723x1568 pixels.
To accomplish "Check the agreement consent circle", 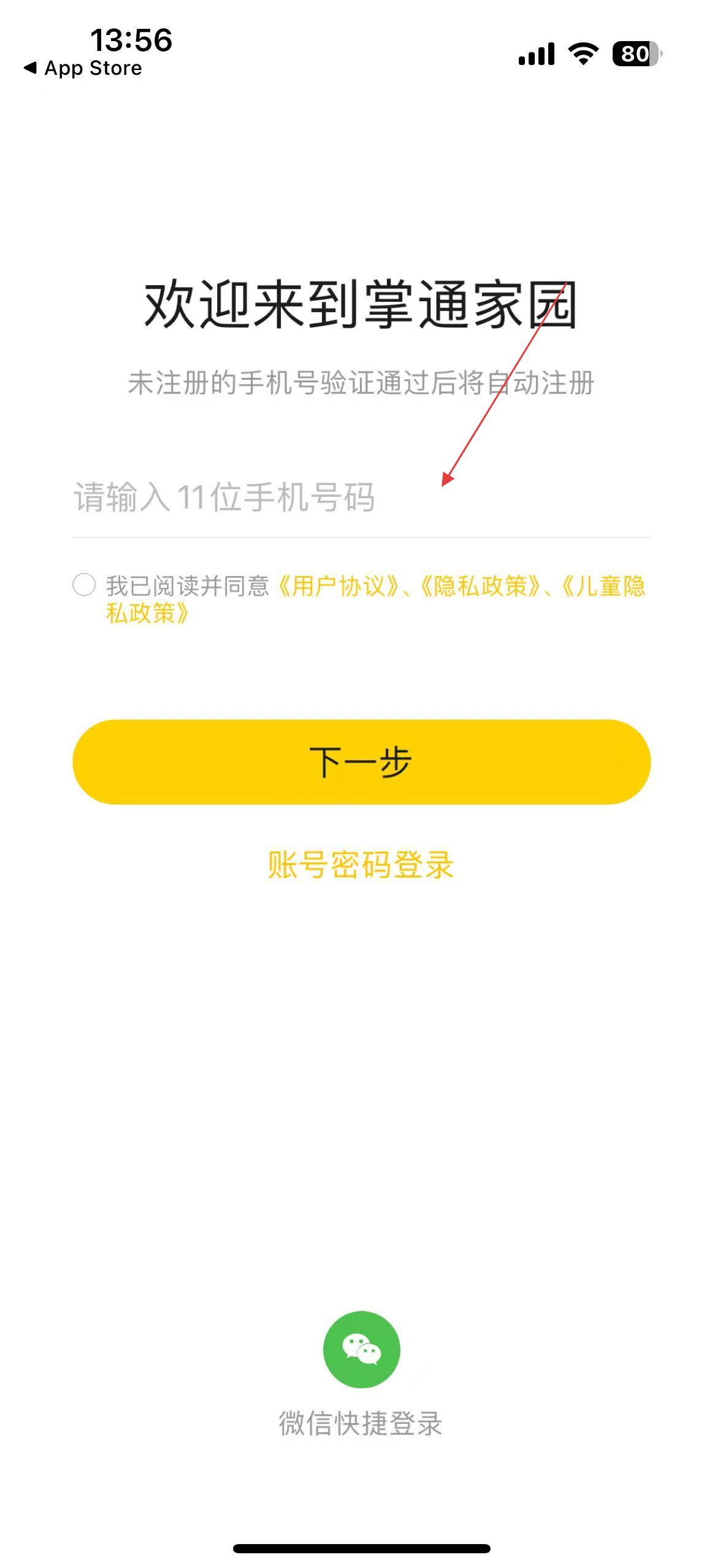I will click(x=84, y=585).
